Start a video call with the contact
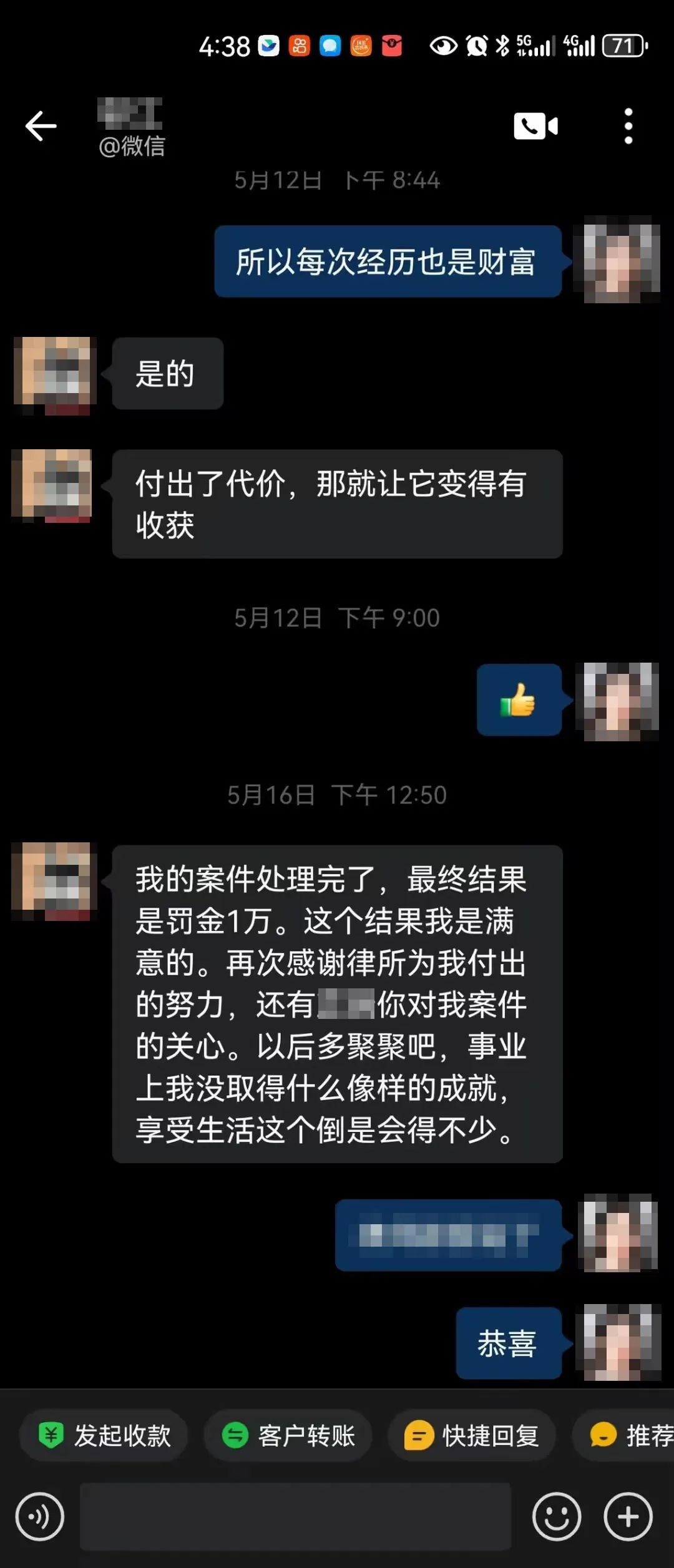The height and width of the screenshot is (1568, 674). [535, 126]
